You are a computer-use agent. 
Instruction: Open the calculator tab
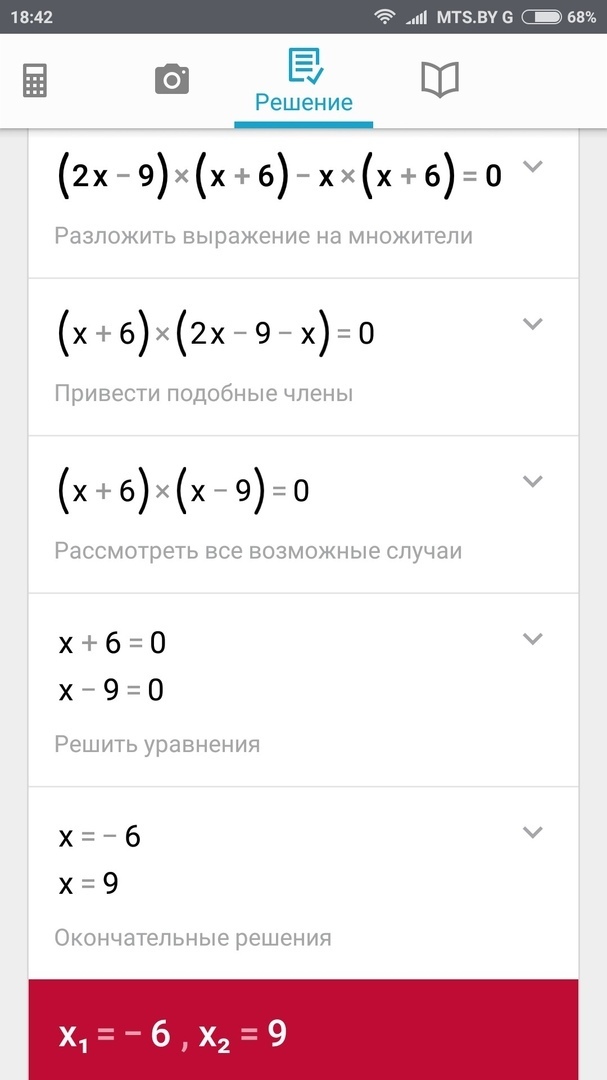34,81
